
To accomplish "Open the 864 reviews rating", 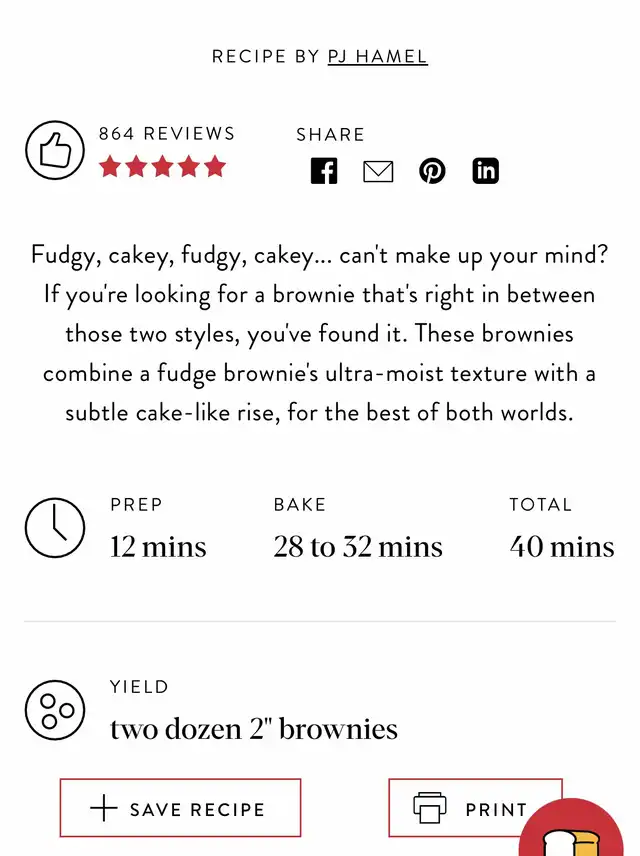I will (166, 152).
